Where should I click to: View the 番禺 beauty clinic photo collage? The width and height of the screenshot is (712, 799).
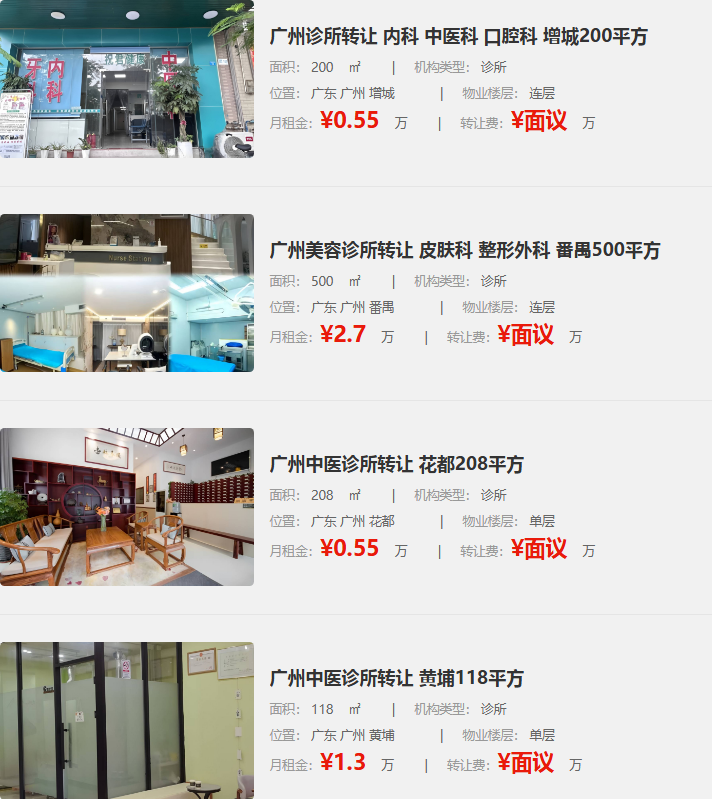pyautogui.click(x=127, y=293)
